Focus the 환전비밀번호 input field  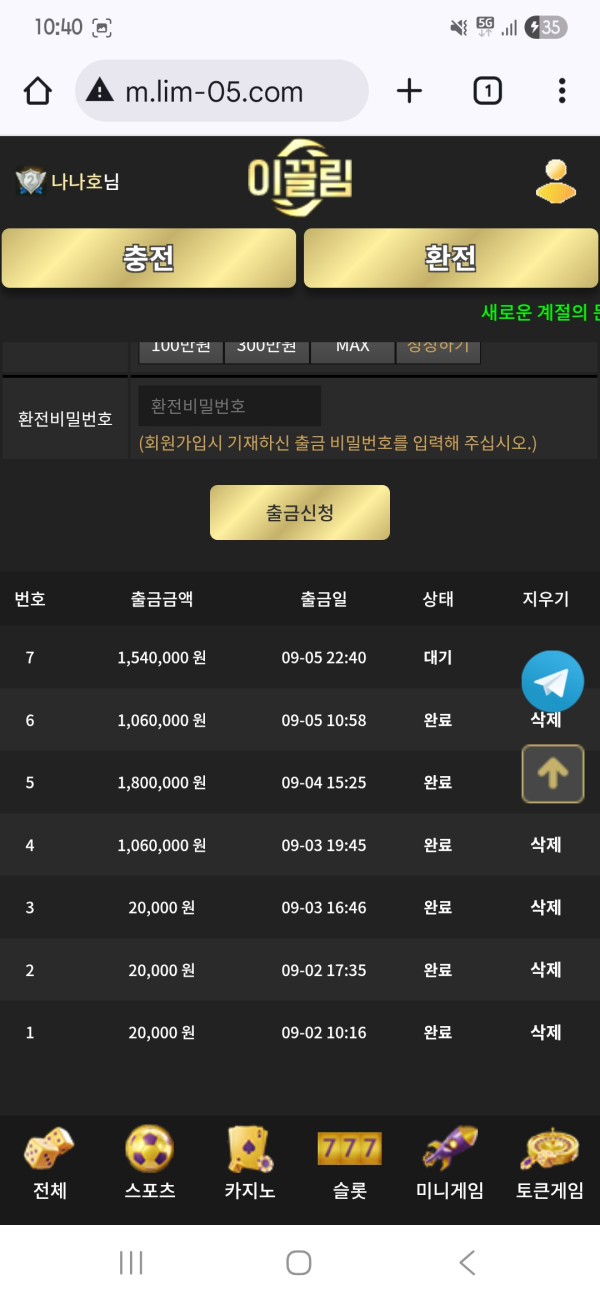229,406
